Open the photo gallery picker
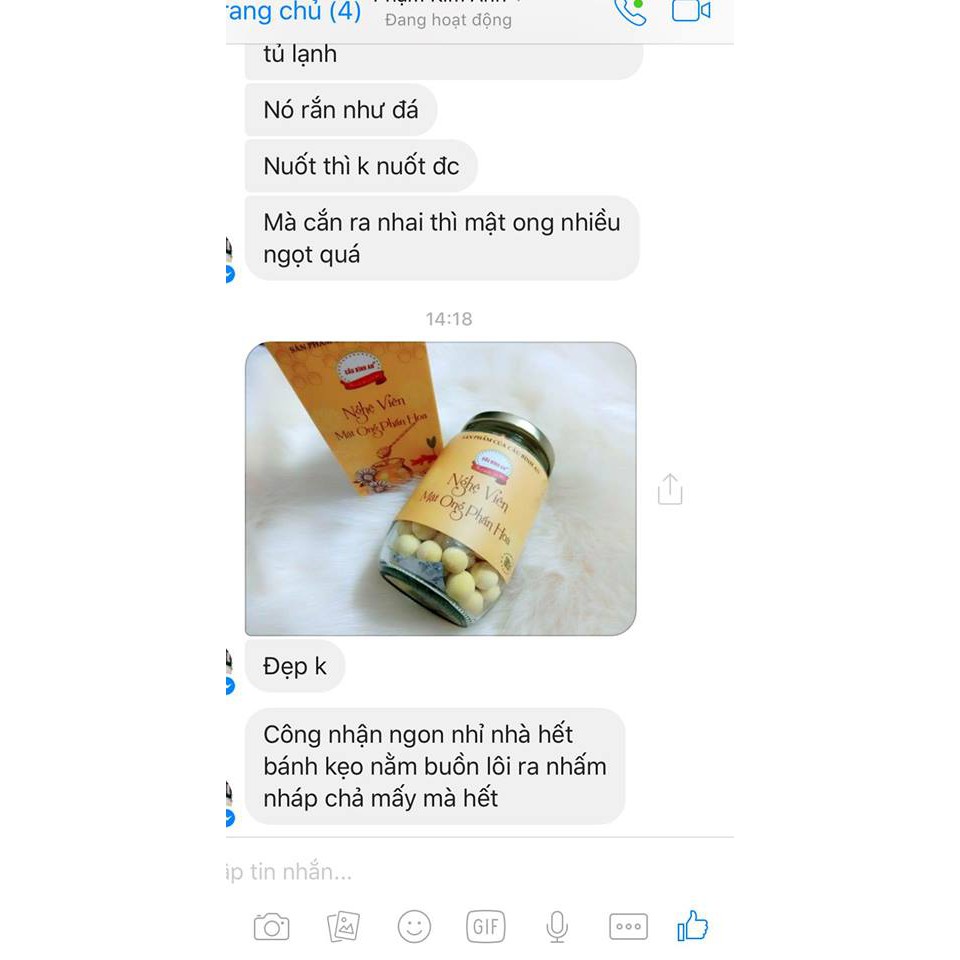This screenshot has height=960, width=960. point(343,927)
